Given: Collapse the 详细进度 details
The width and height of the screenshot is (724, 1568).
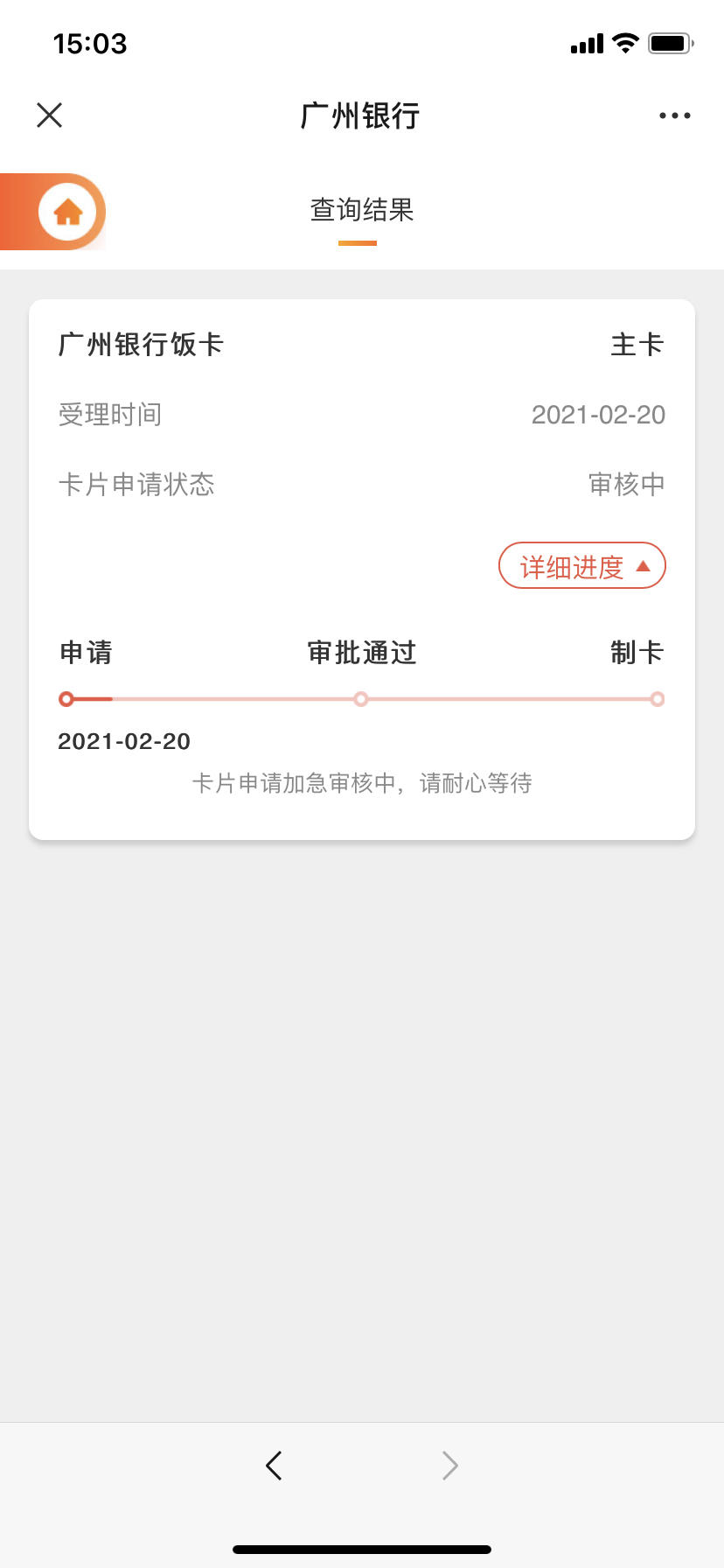Looking at the screenshot, I should click(582, 566).
